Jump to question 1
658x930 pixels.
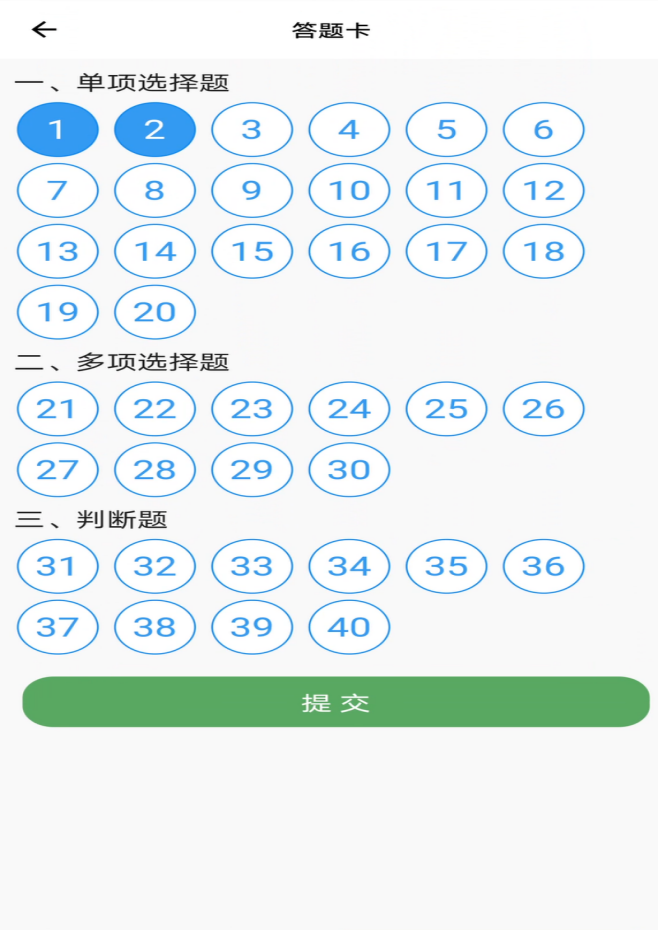click(58, 129)
